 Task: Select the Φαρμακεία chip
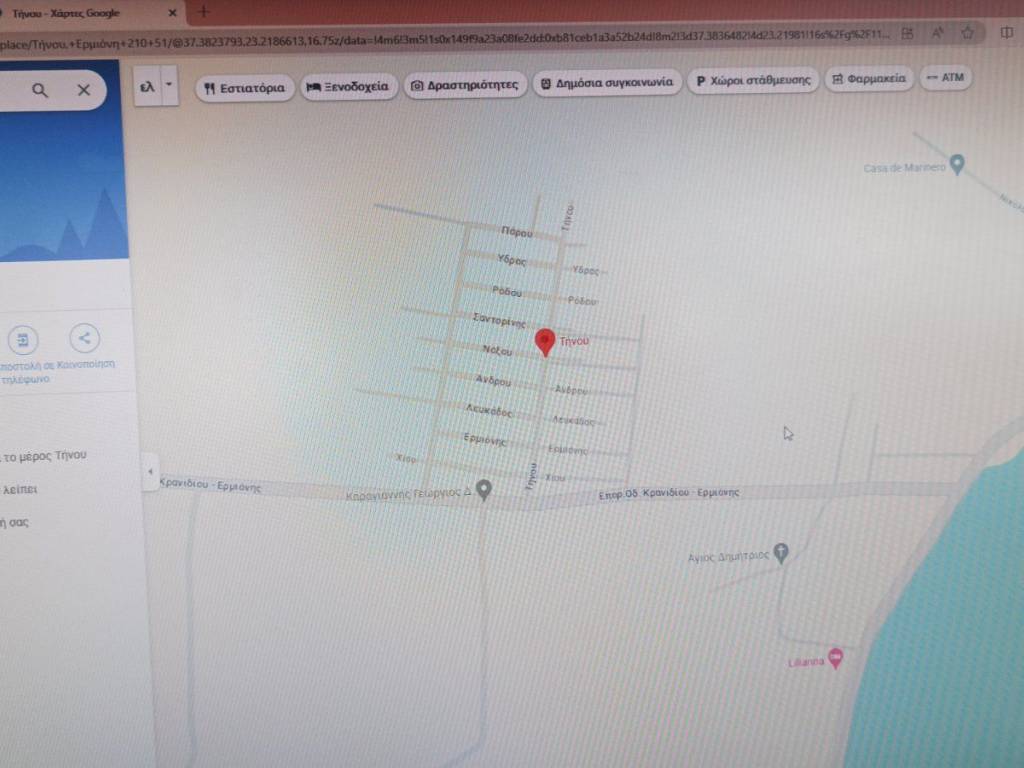pos(868,78)
